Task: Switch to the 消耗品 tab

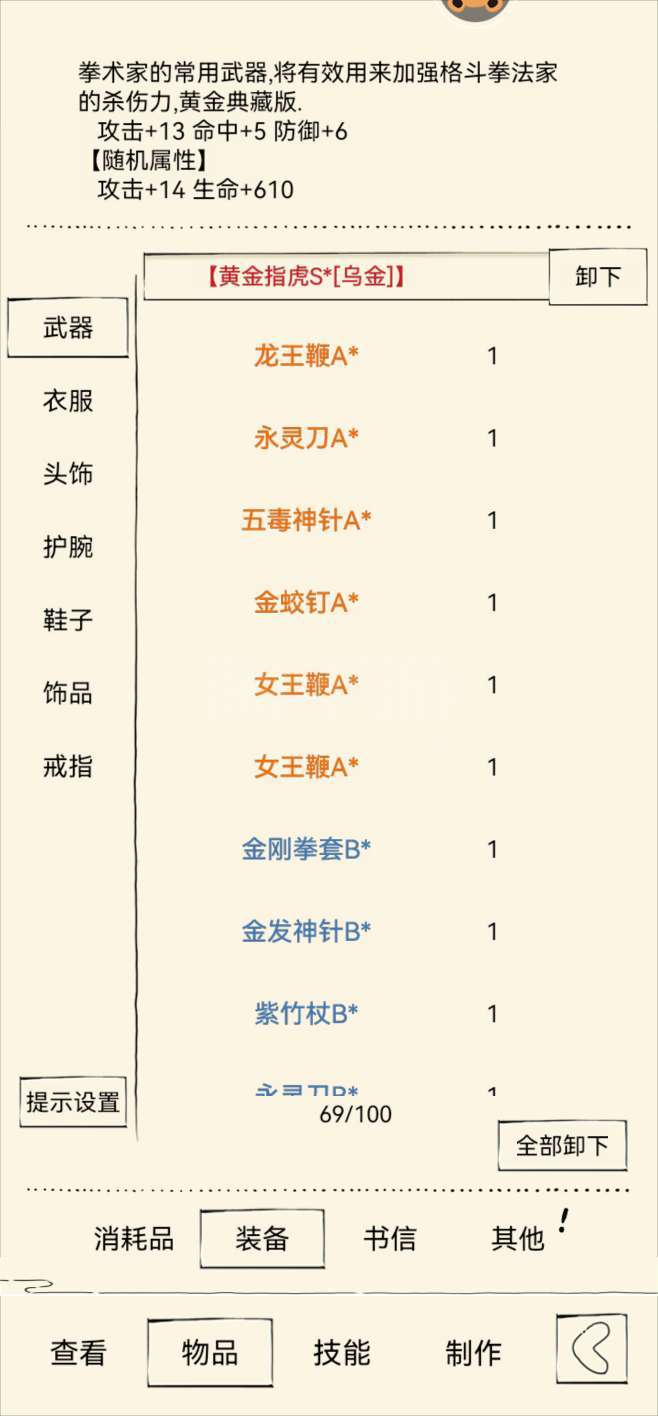Action: point(134,1239)
